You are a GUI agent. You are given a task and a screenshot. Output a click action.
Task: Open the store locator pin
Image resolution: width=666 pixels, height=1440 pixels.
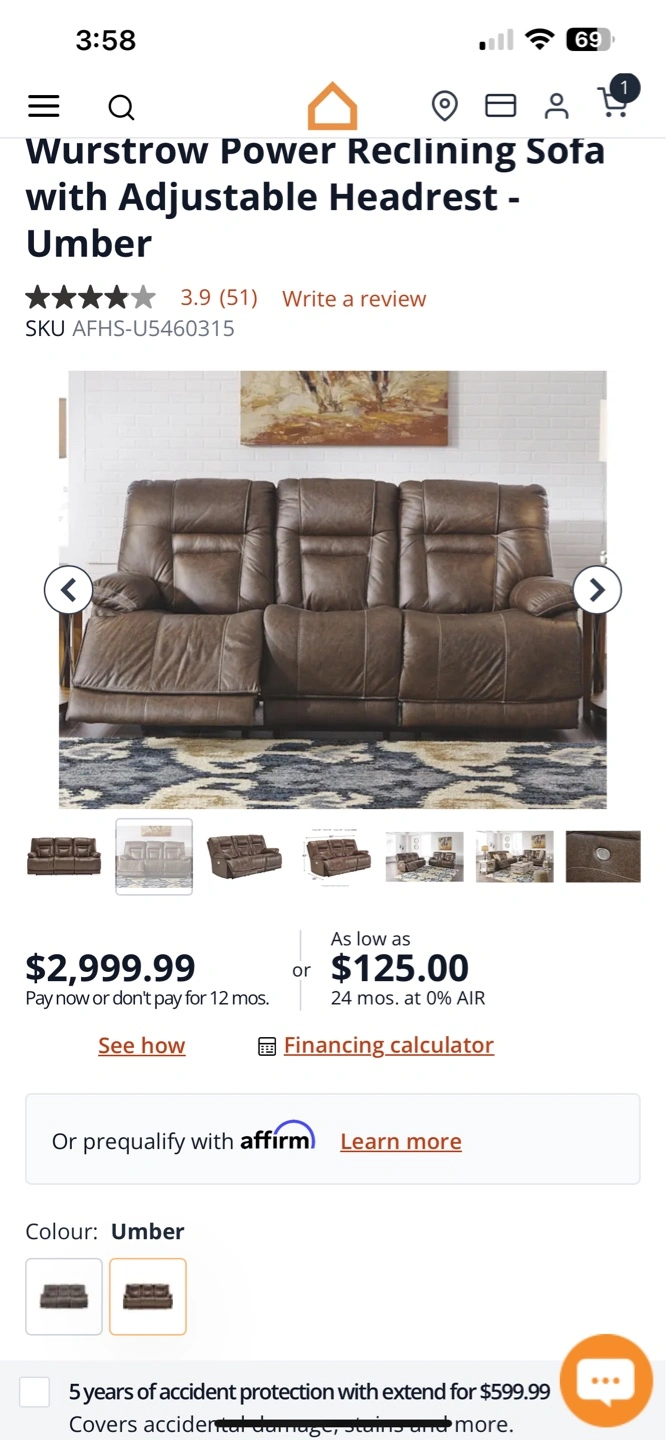tap(444, 105)
